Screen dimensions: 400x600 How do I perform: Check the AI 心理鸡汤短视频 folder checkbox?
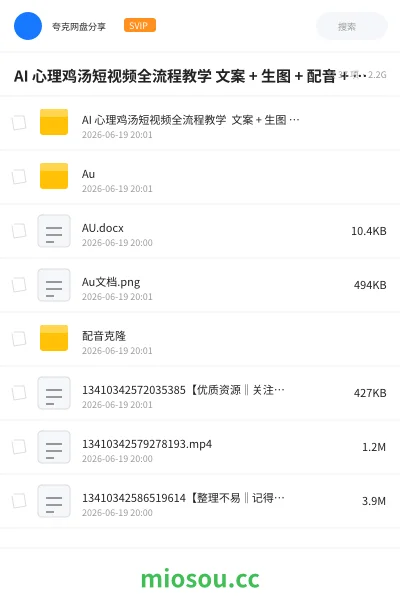click(x=19, y=123)
